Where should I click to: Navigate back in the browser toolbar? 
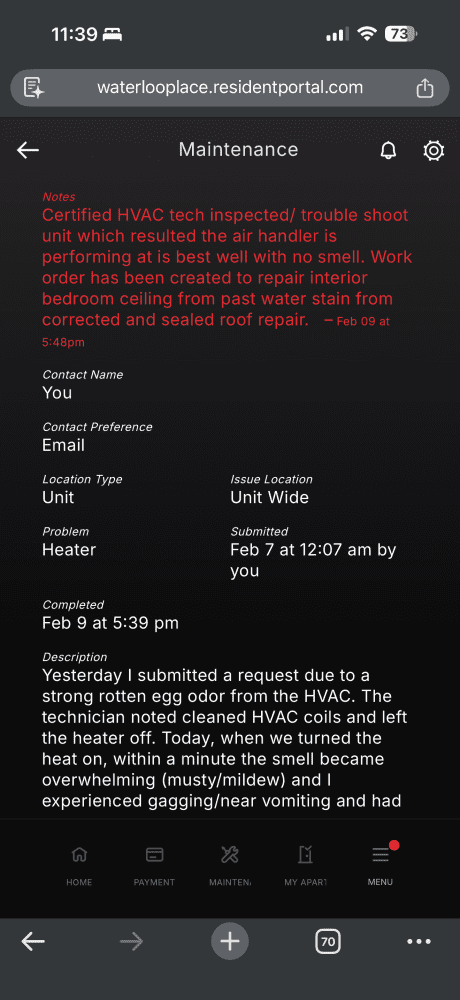click(x=33, y=941)
